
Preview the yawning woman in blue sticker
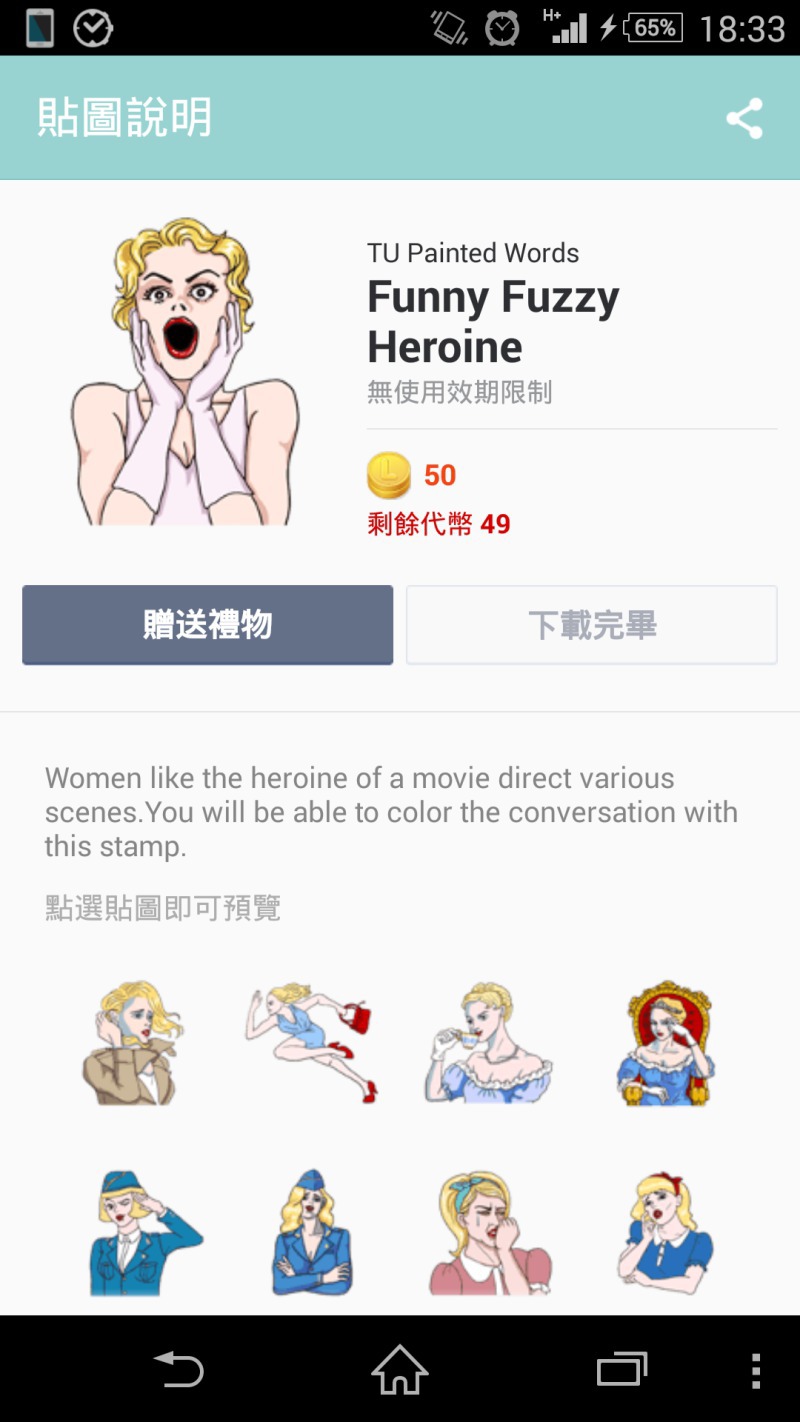coord(665,1233)
